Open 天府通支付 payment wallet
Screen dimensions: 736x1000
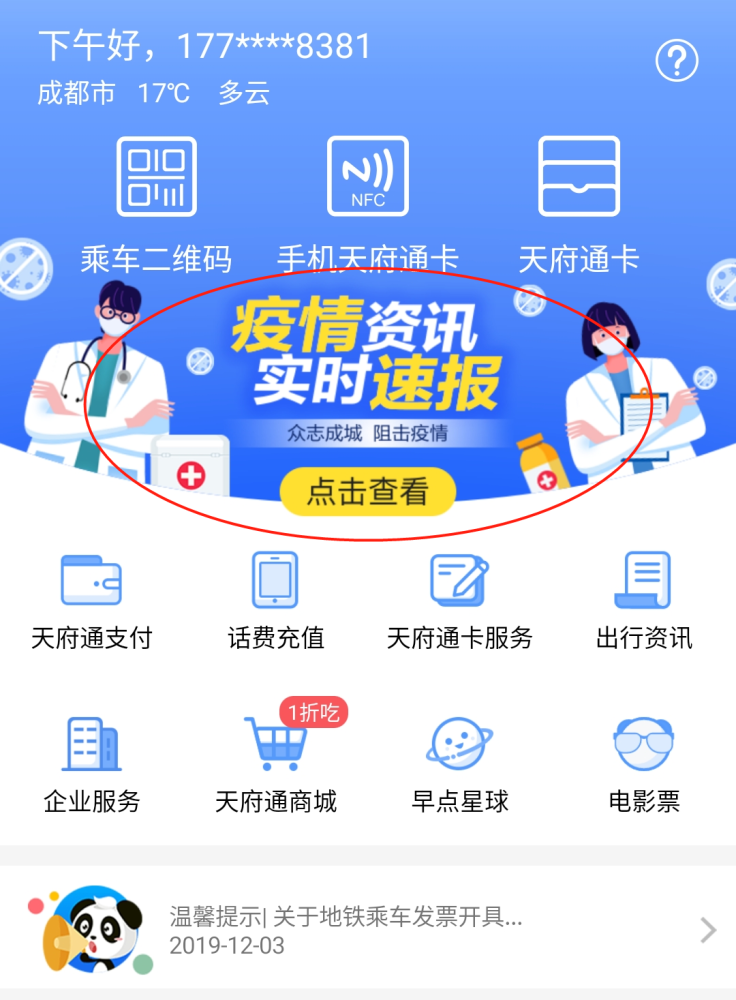pos(91,598)
